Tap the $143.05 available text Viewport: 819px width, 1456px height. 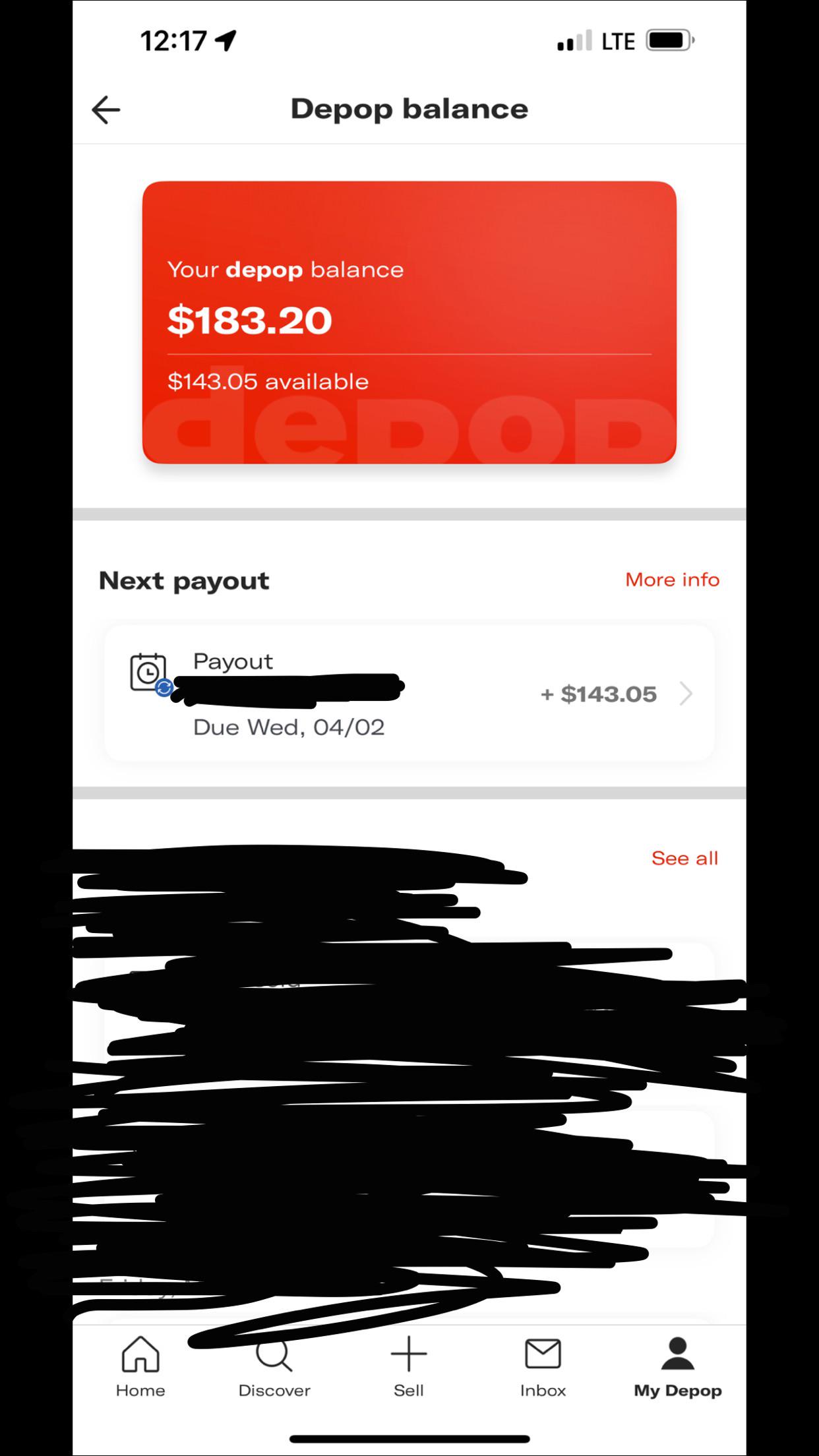tap(268, 380)
